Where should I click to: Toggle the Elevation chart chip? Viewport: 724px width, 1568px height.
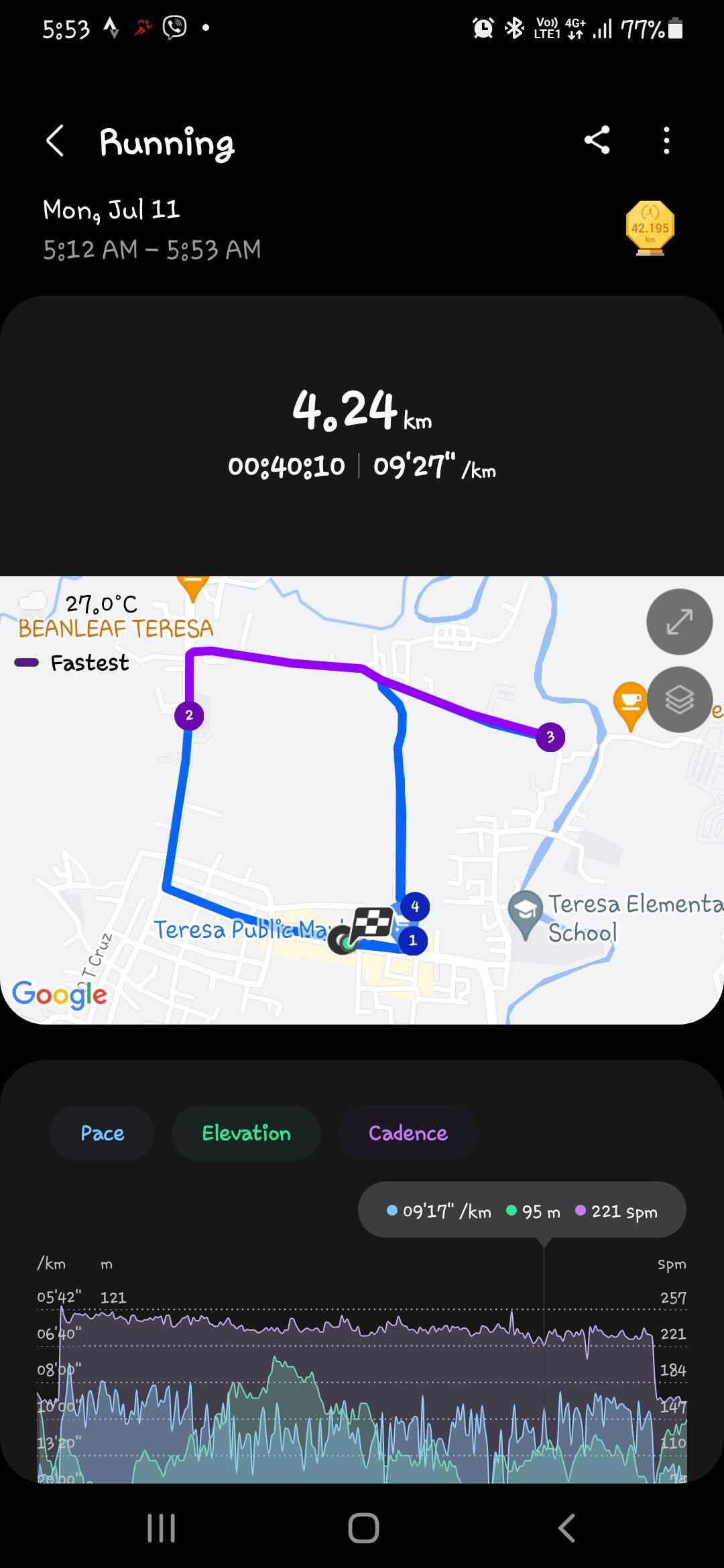(246, 1133)
